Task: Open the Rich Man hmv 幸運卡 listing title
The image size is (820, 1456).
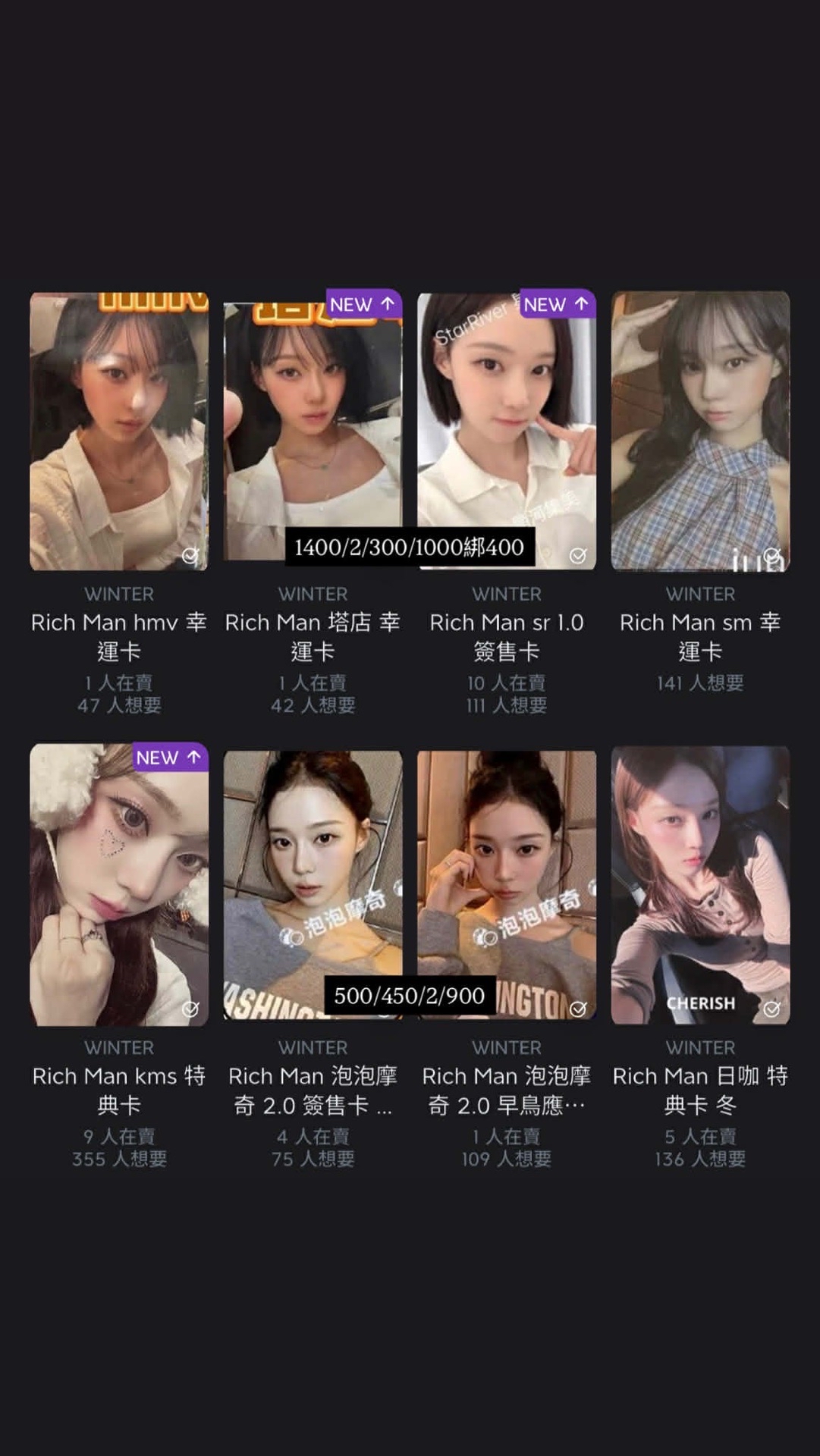Action: [x=118, y=636]
